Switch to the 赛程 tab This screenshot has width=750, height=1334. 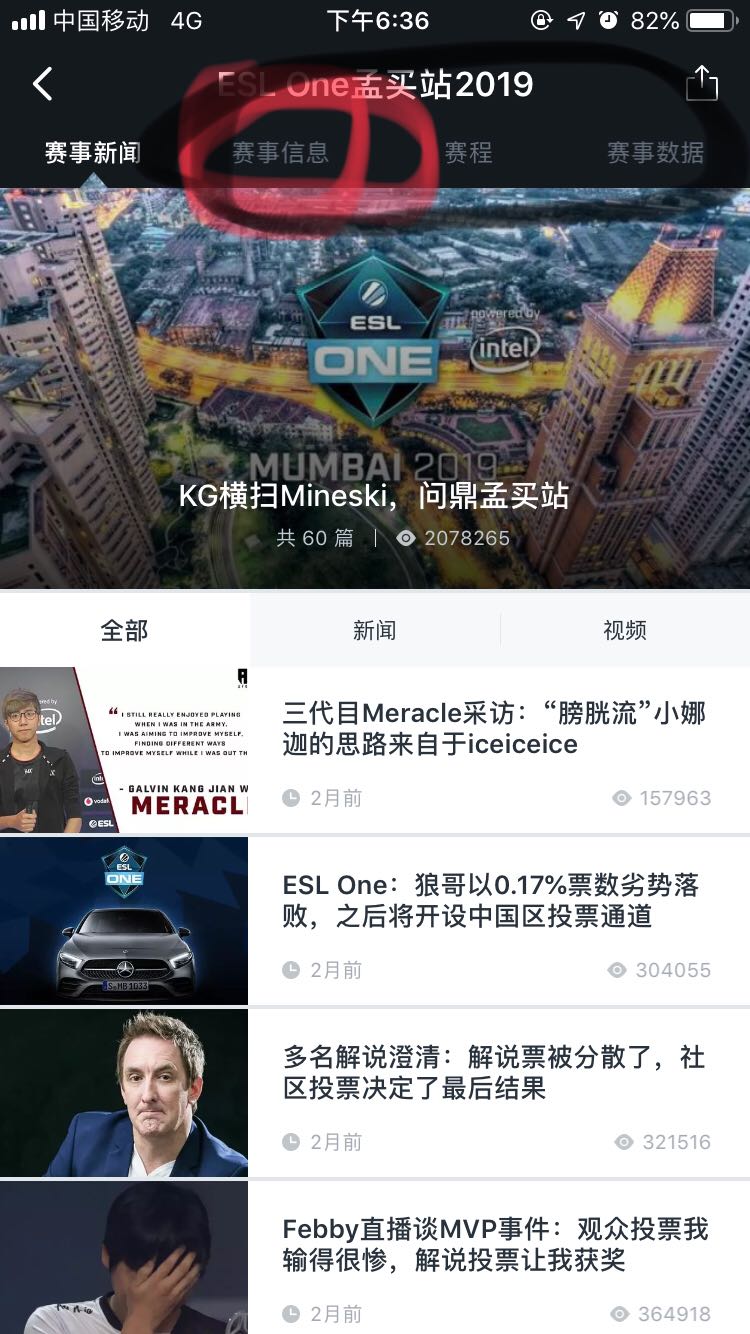[x=468, y=153]
